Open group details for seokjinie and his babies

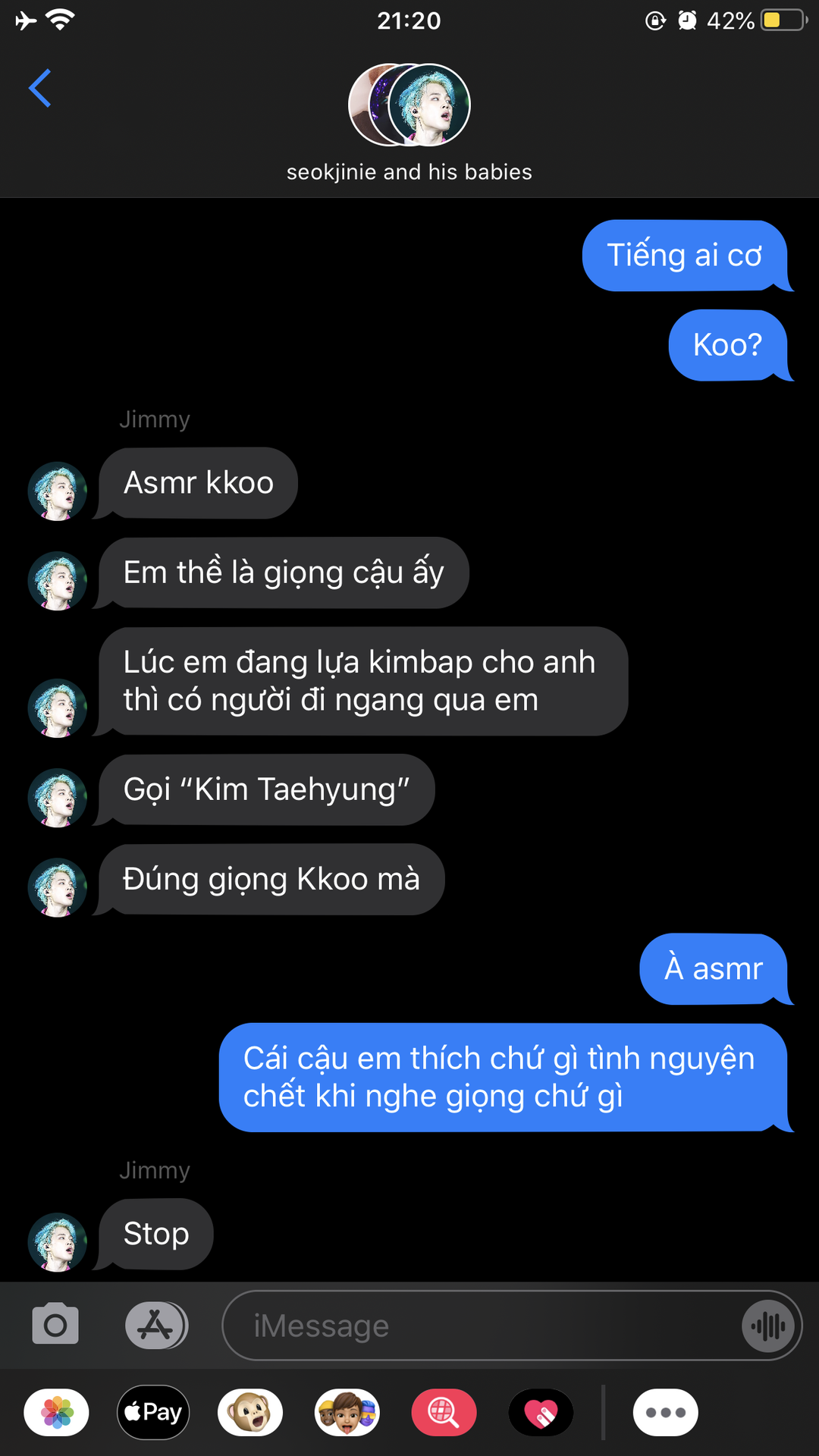pyautogui.click(x=409, y=121)
